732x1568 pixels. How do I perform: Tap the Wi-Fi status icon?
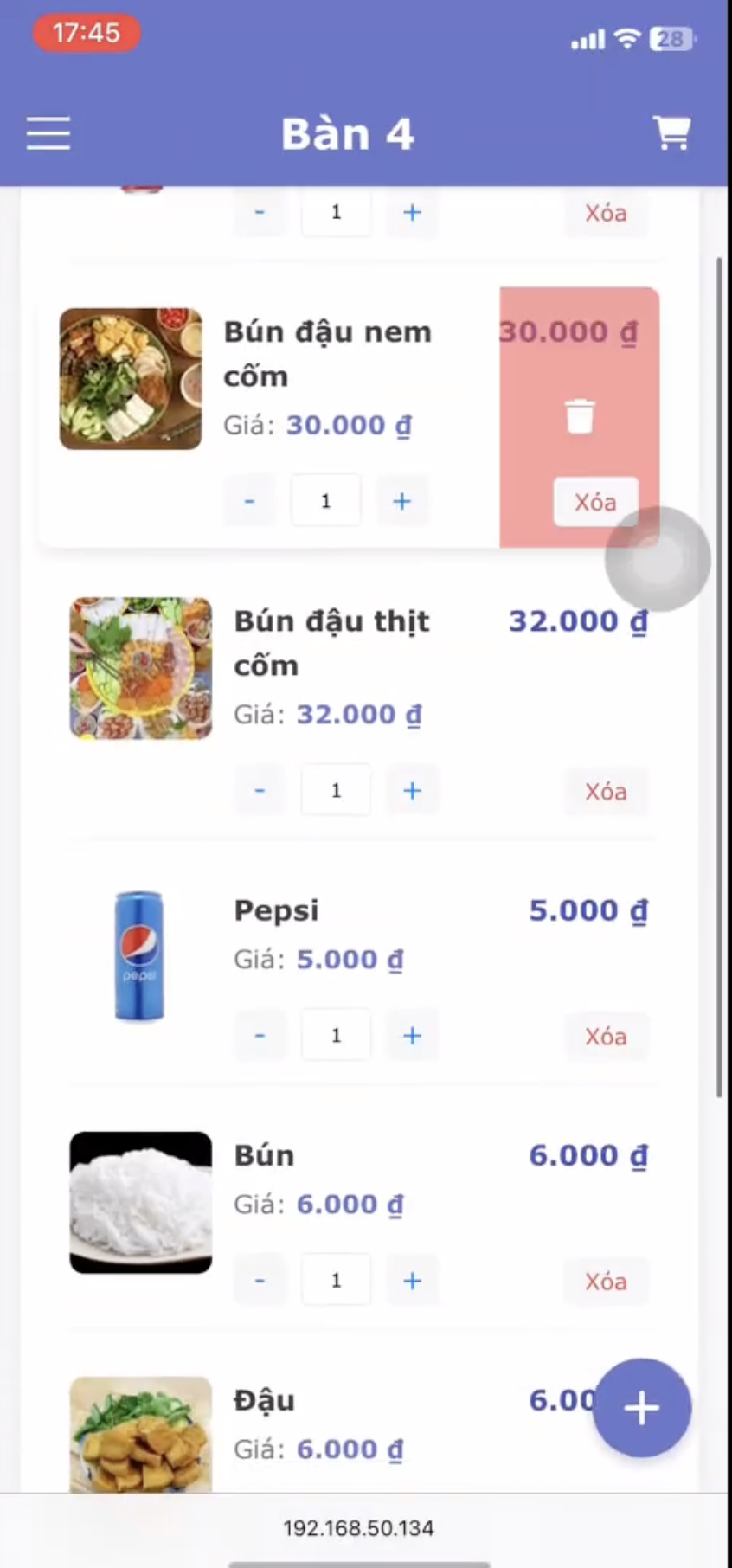626,38
